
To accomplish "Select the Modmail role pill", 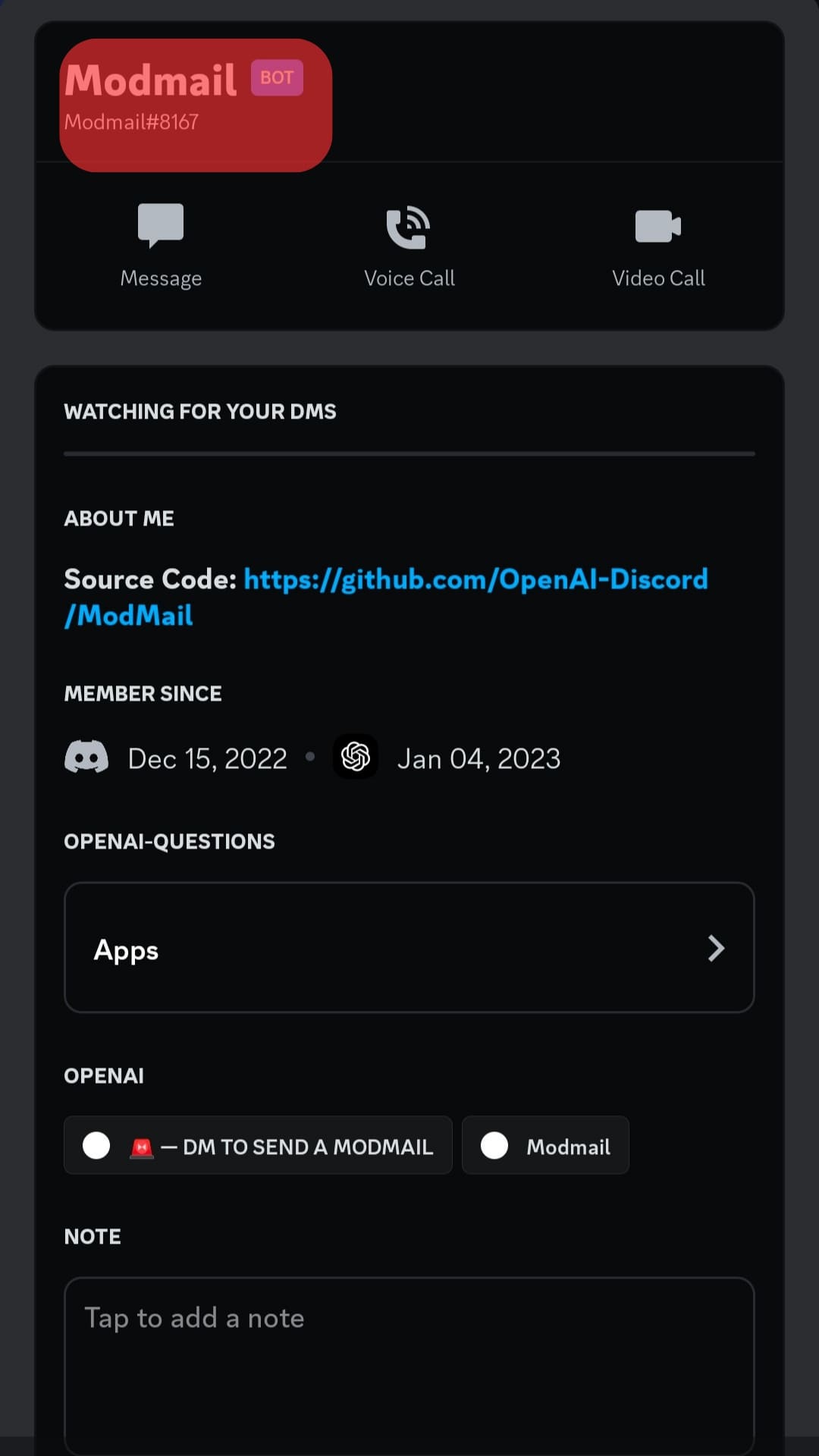I will coord(545,1146).
